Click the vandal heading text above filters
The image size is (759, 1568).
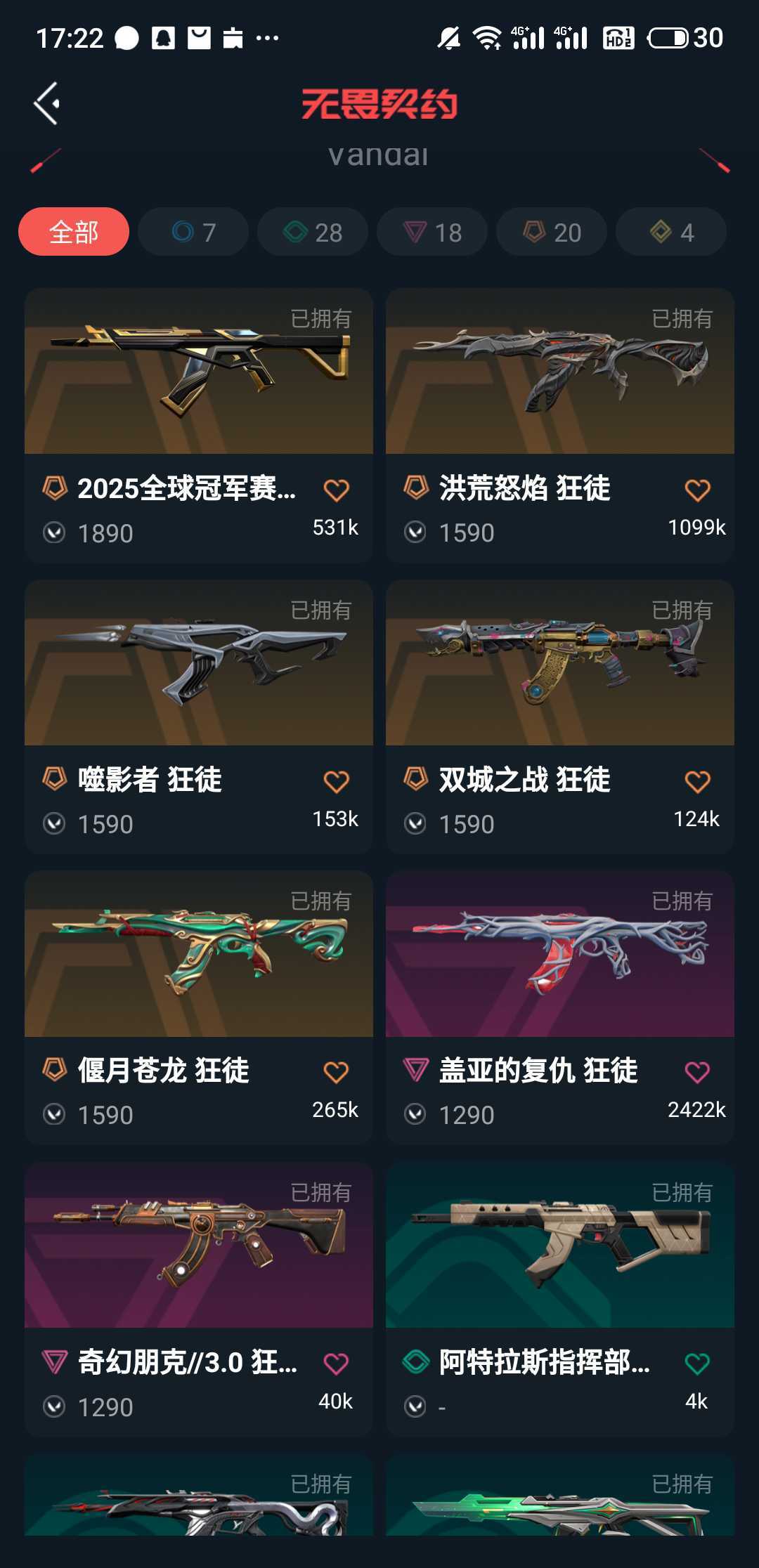point(379,156)
